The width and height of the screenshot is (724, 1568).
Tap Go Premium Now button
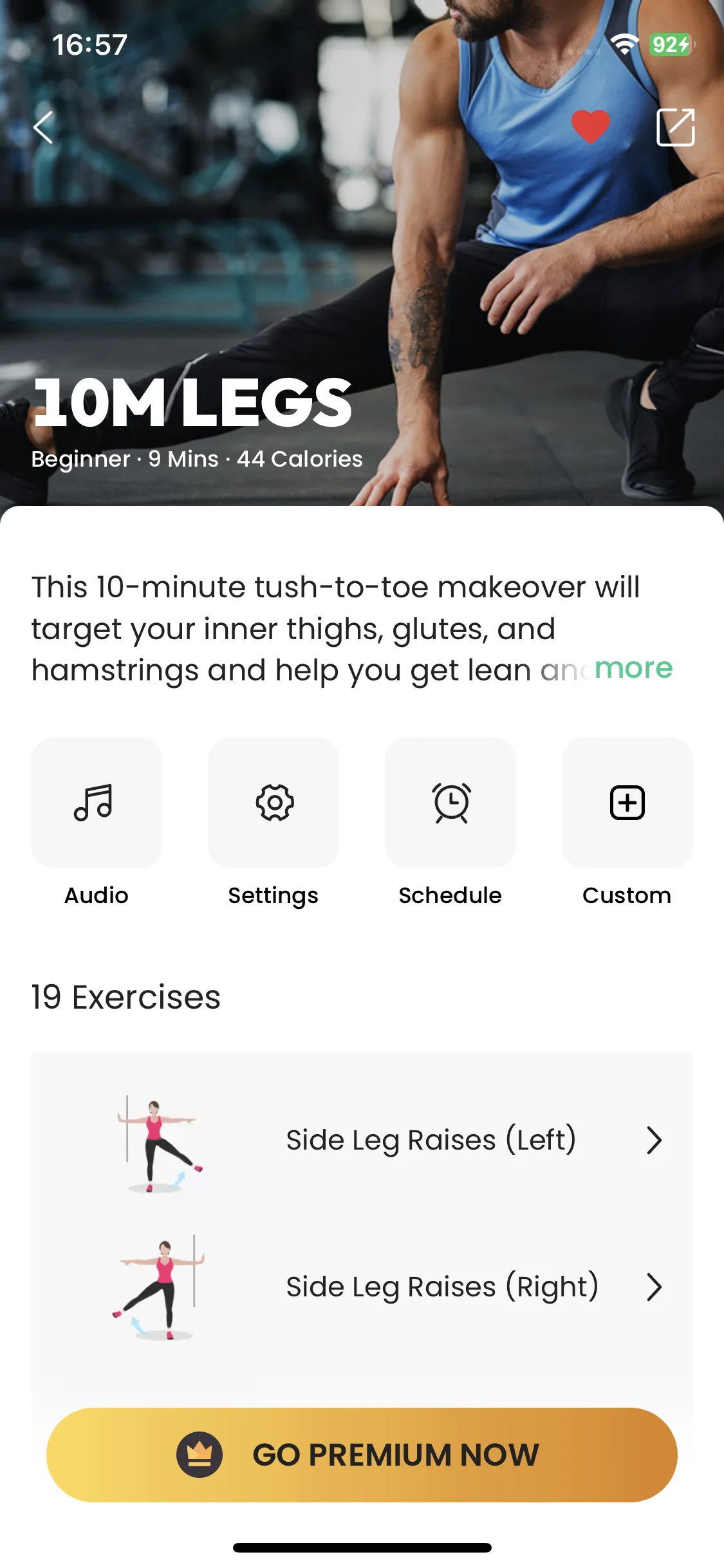[362, 1455]
